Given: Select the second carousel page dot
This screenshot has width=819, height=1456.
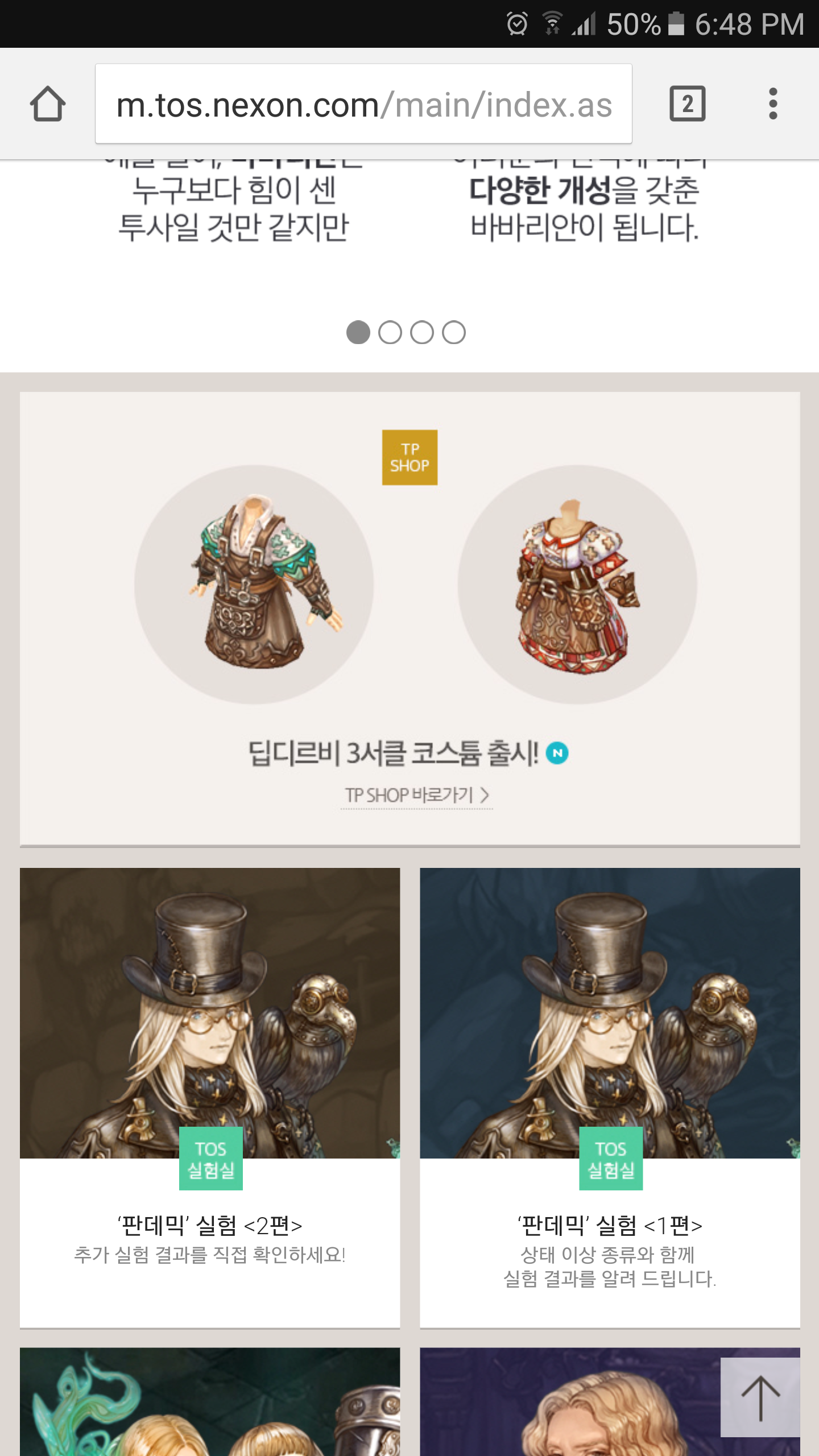Looking at the screenshot, I should click(390, 333).
